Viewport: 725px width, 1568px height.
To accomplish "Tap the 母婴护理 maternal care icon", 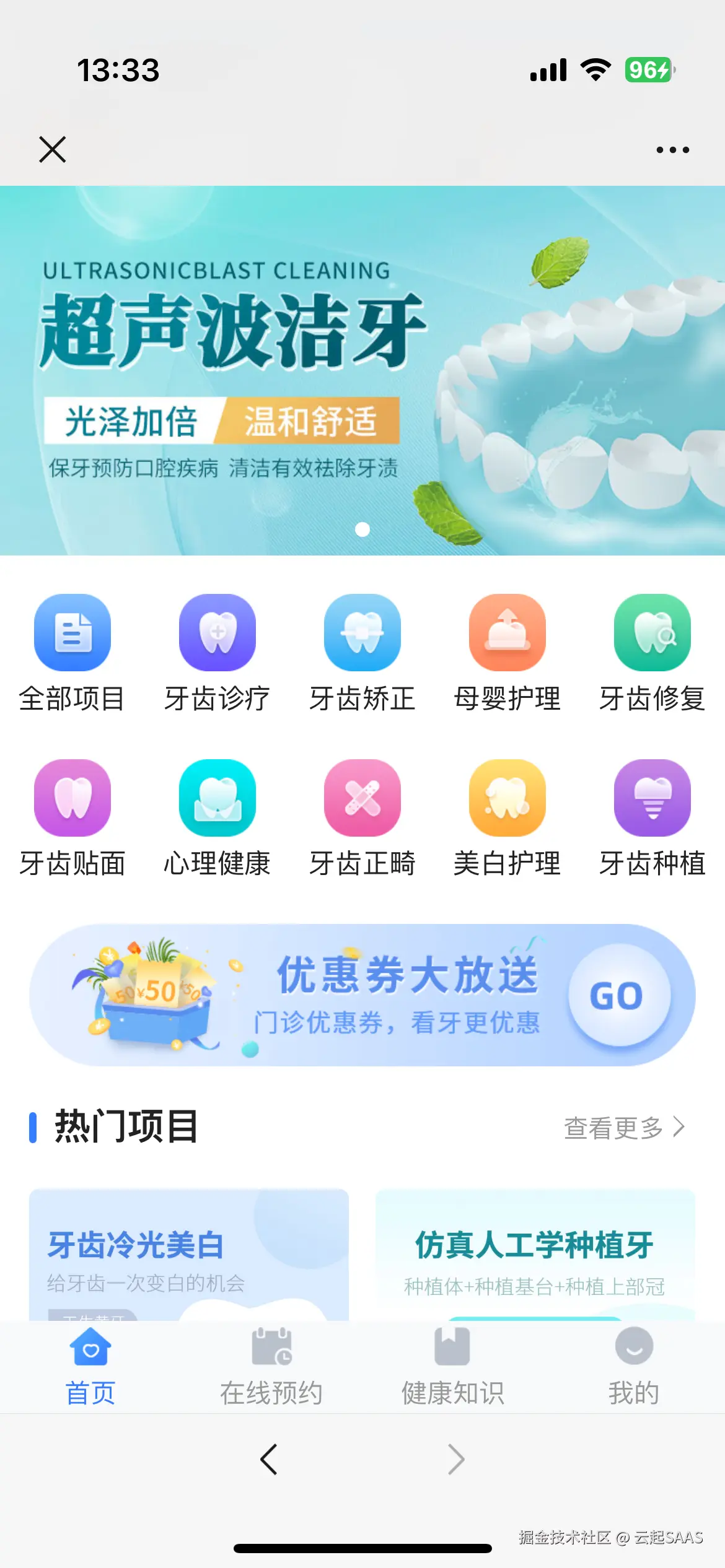I will pyautogui.click(x=507, y=633).
